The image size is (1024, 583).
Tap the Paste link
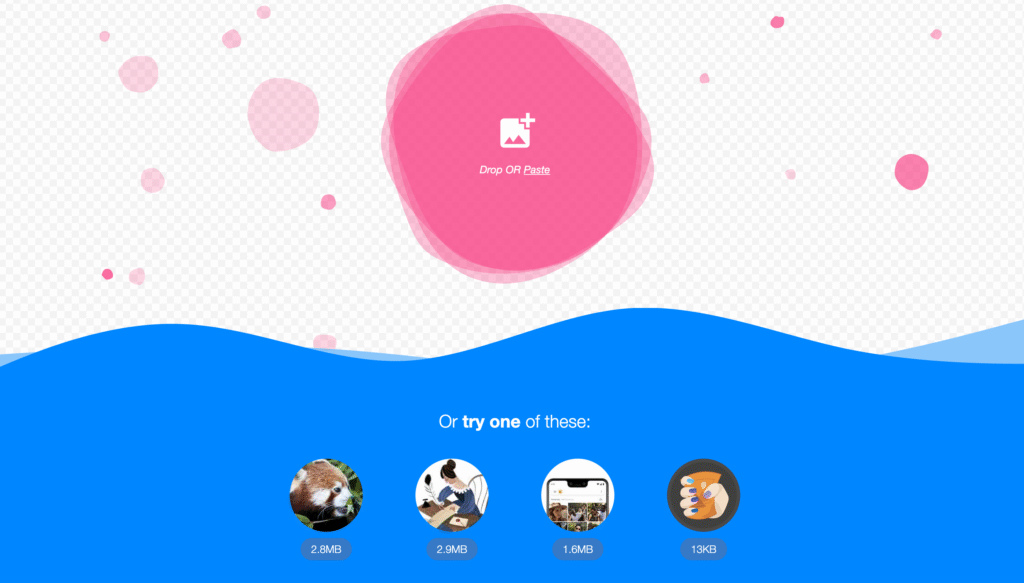(x=537, y=170)
